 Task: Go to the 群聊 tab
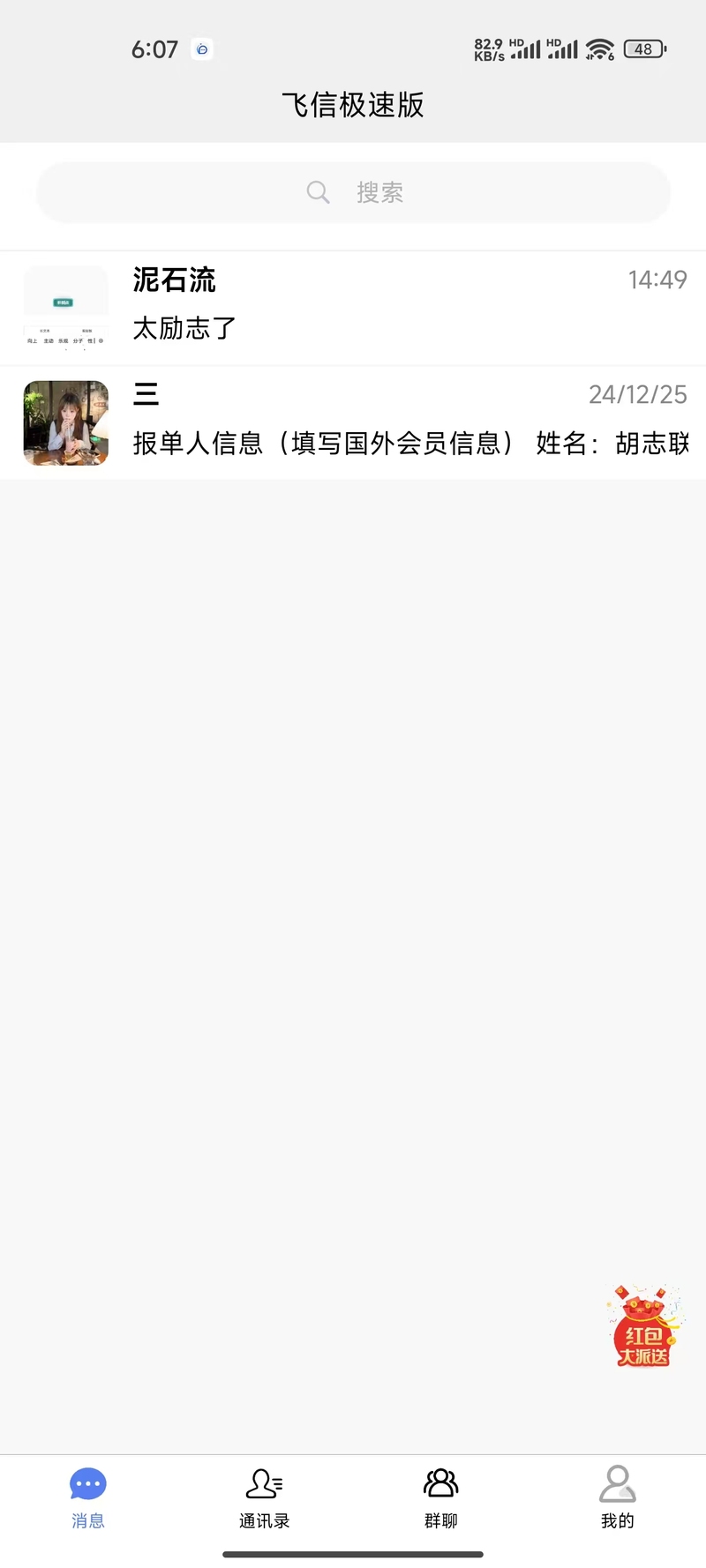point(440,1497)
